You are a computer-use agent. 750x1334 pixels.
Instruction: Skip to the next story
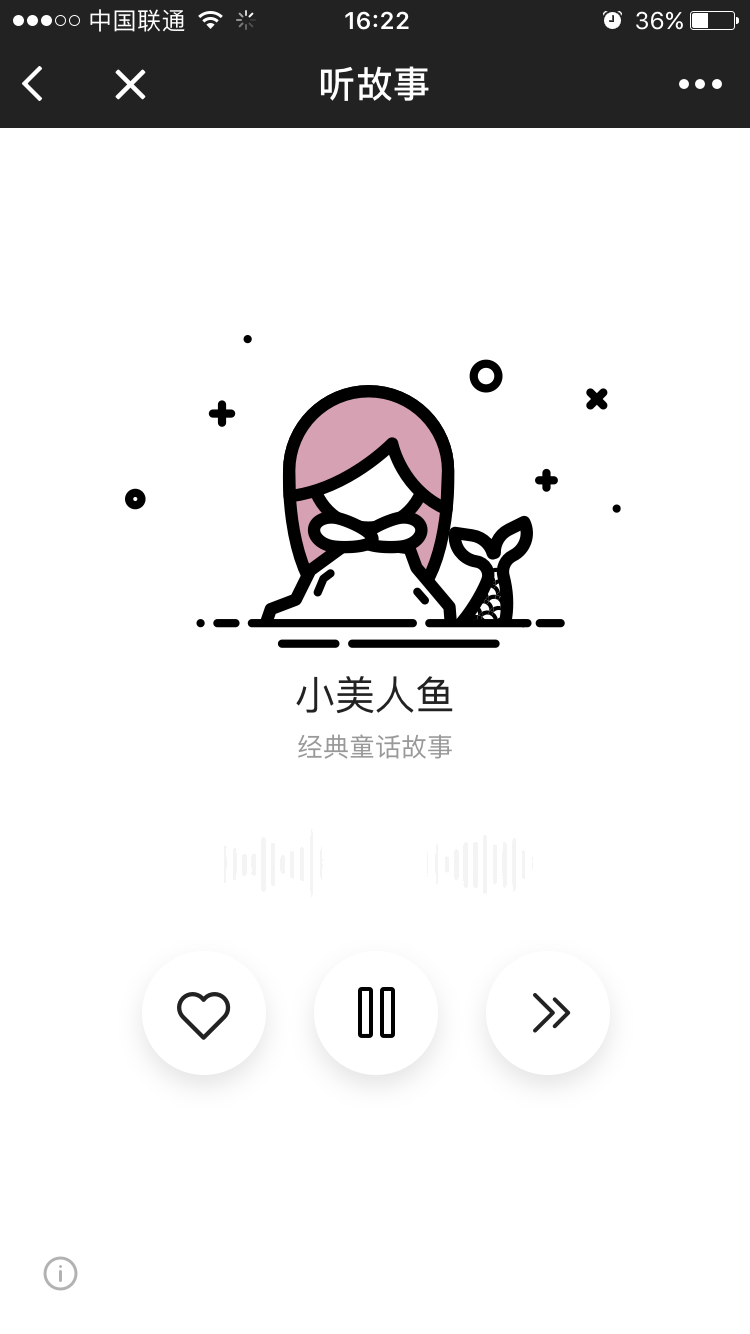point(548,1013)
